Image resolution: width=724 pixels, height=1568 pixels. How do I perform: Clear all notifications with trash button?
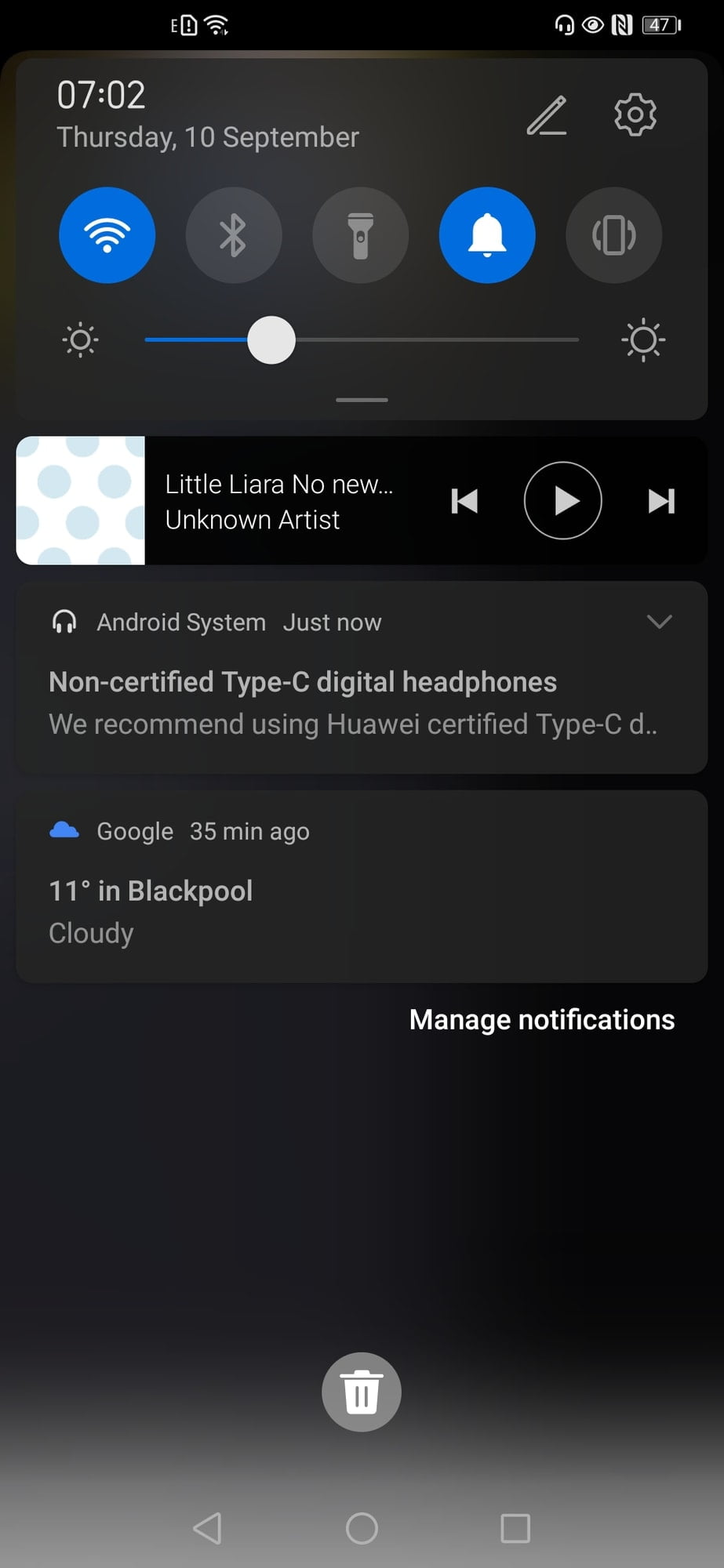[x=362, y=1392]
